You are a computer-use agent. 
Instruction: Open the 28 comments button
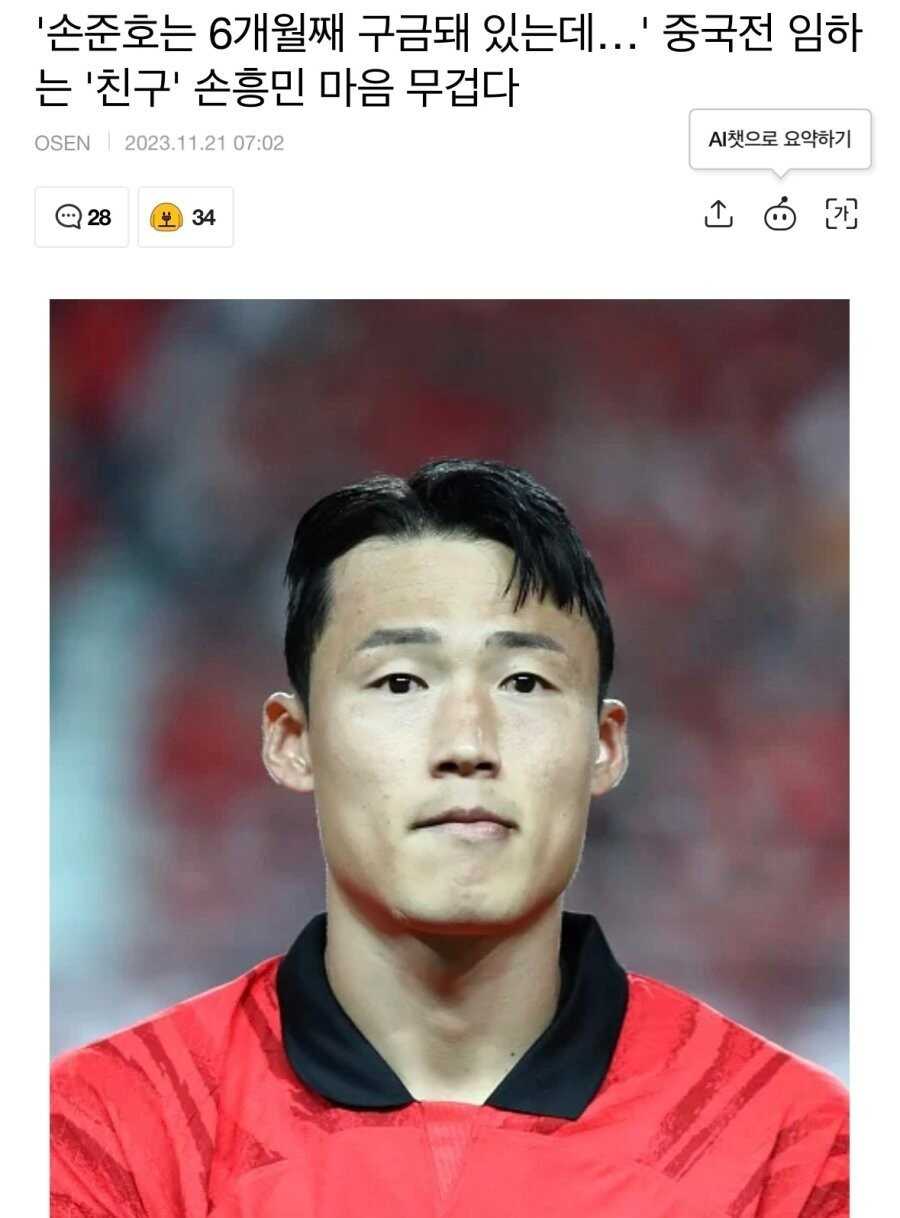click(82, 217)
